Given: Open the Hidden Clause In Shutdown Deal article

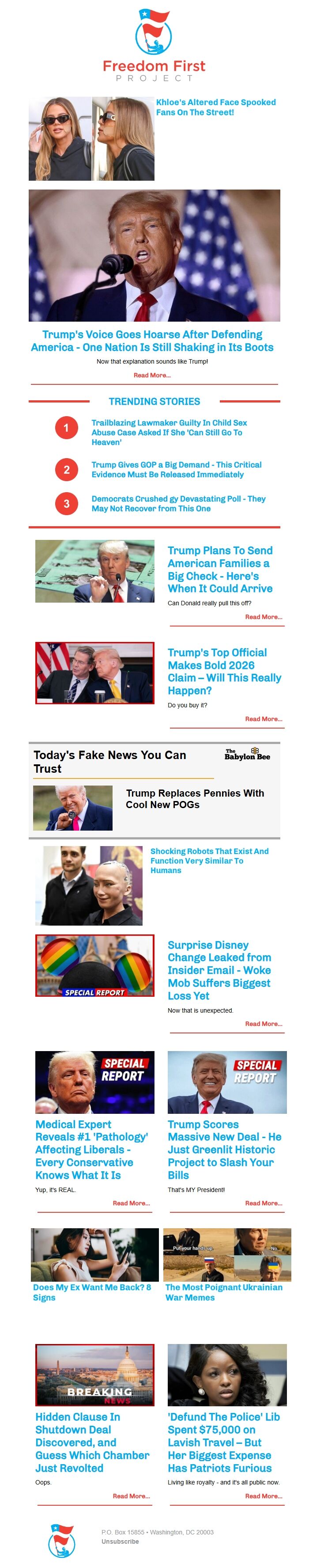Looking at the screenshot, I should tap(92, 1442).
